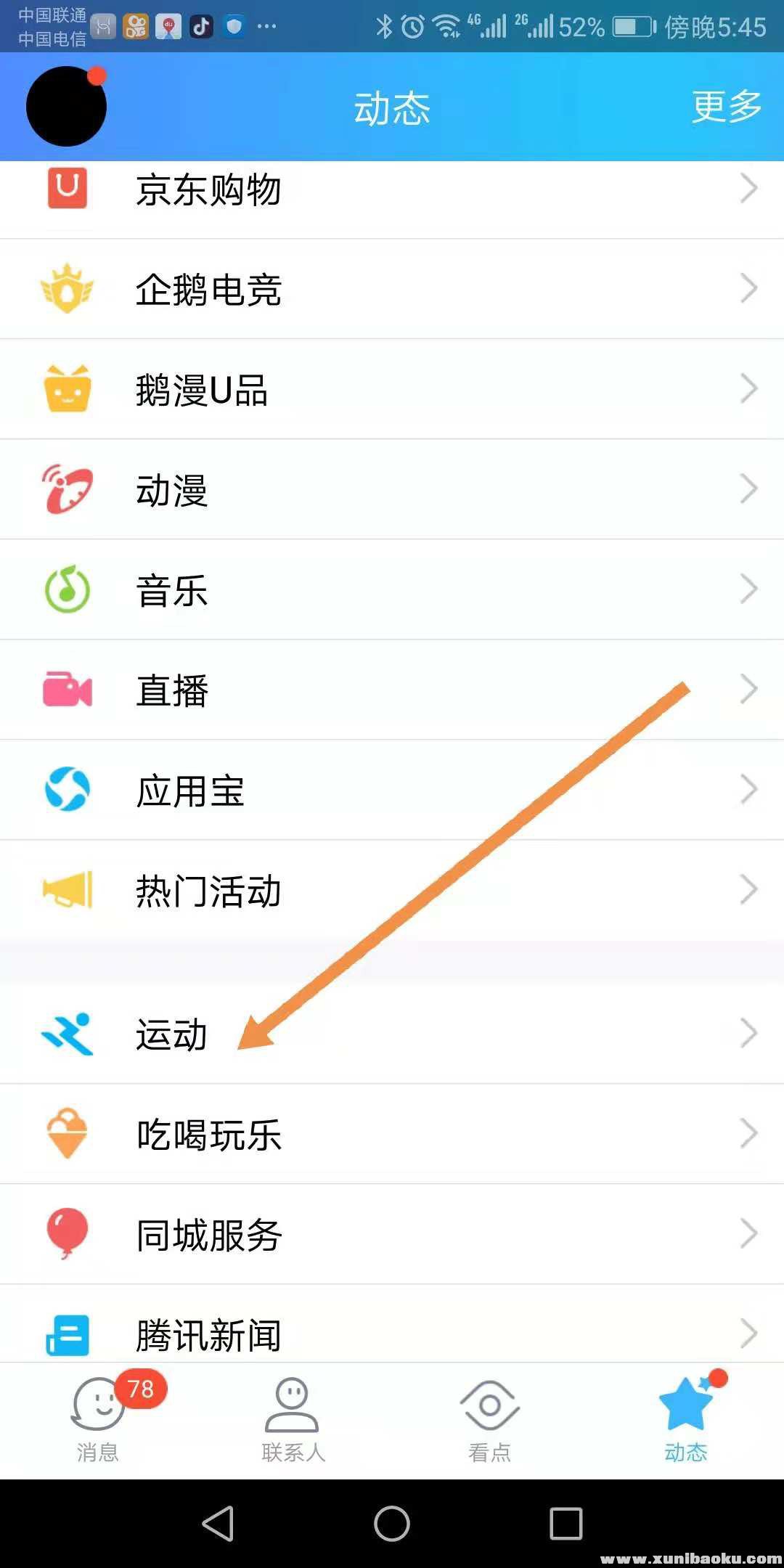
Task: Go to the home screen
Action: 392,1523
